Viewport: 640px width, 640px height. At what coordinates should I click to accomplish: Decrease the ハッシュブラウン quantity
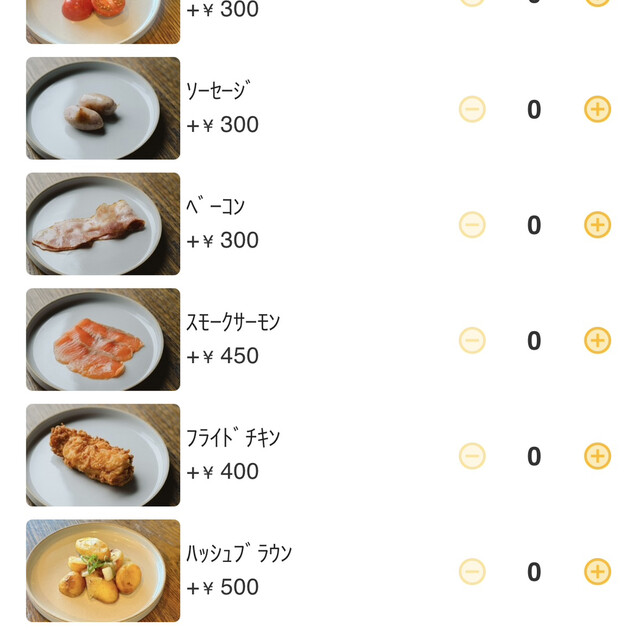click(472, 572)
